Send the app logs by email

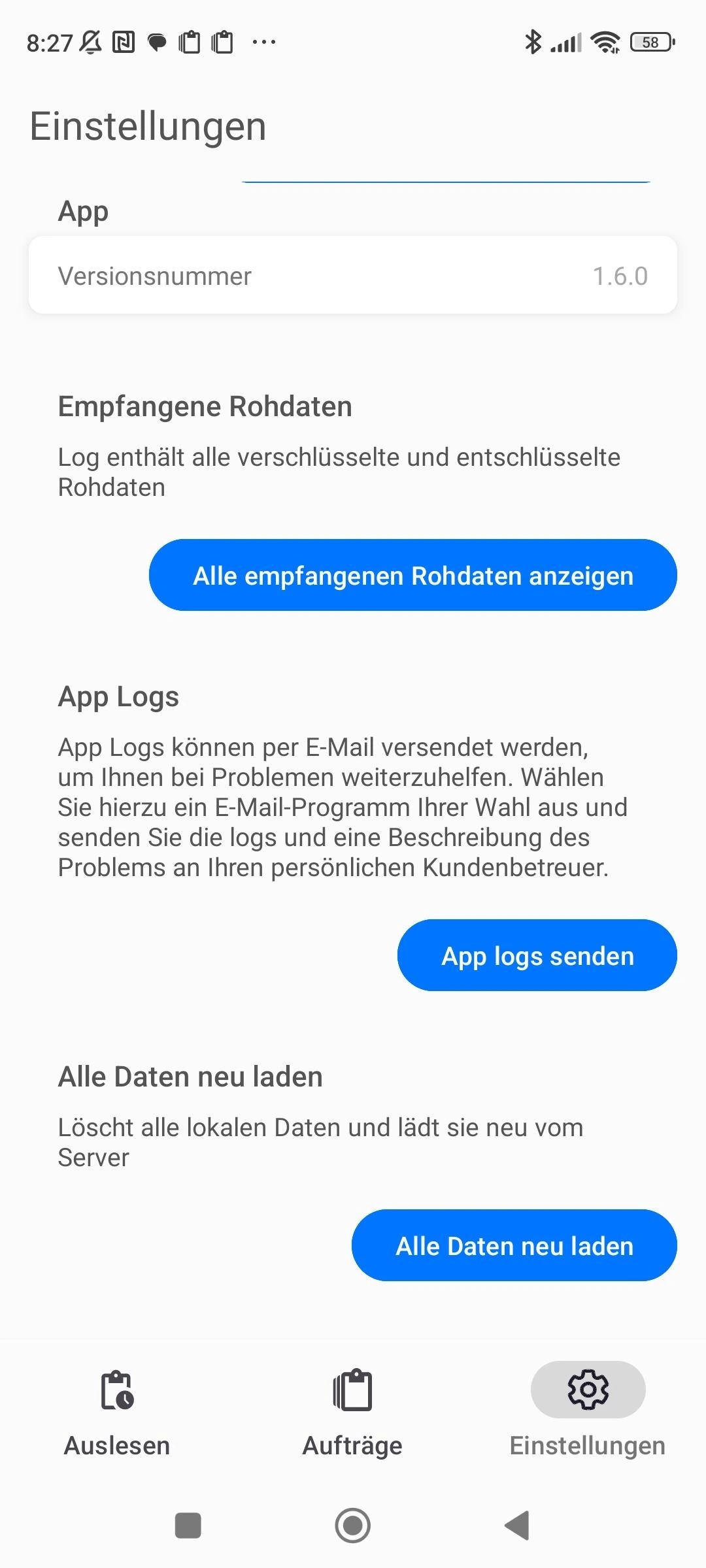click(537, 955)
